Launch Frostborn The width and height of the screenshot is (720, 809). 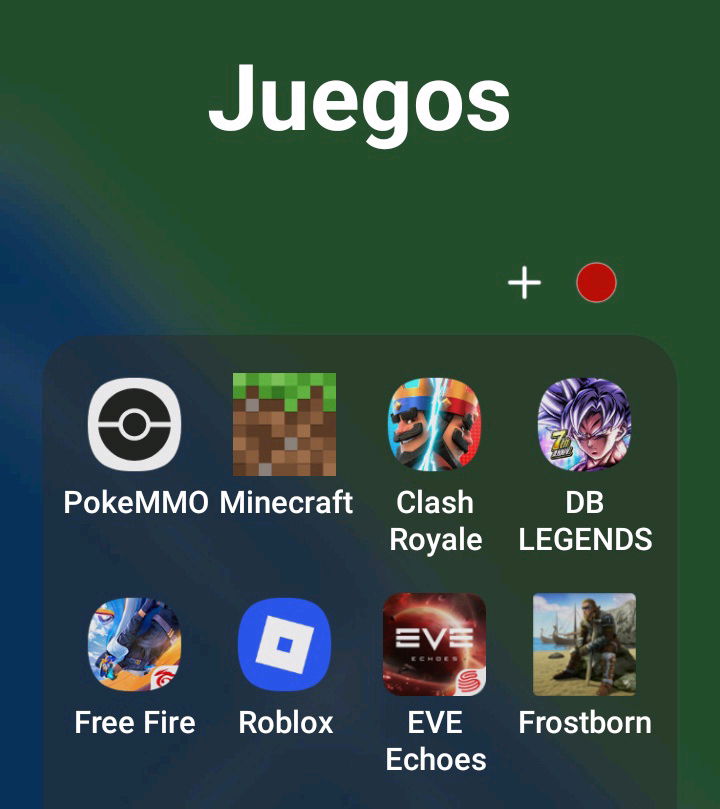(x=585, y=645)
